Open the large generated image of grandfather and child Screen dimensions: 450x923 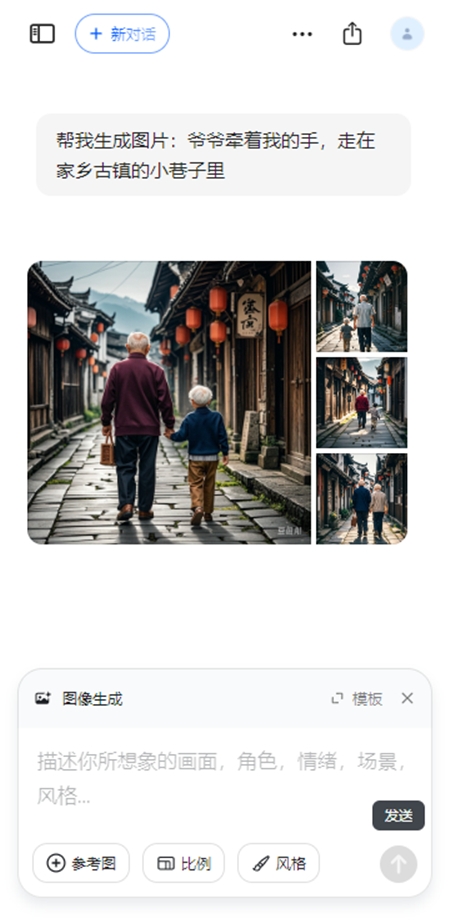pyautogui.click(x=169, y=403)
